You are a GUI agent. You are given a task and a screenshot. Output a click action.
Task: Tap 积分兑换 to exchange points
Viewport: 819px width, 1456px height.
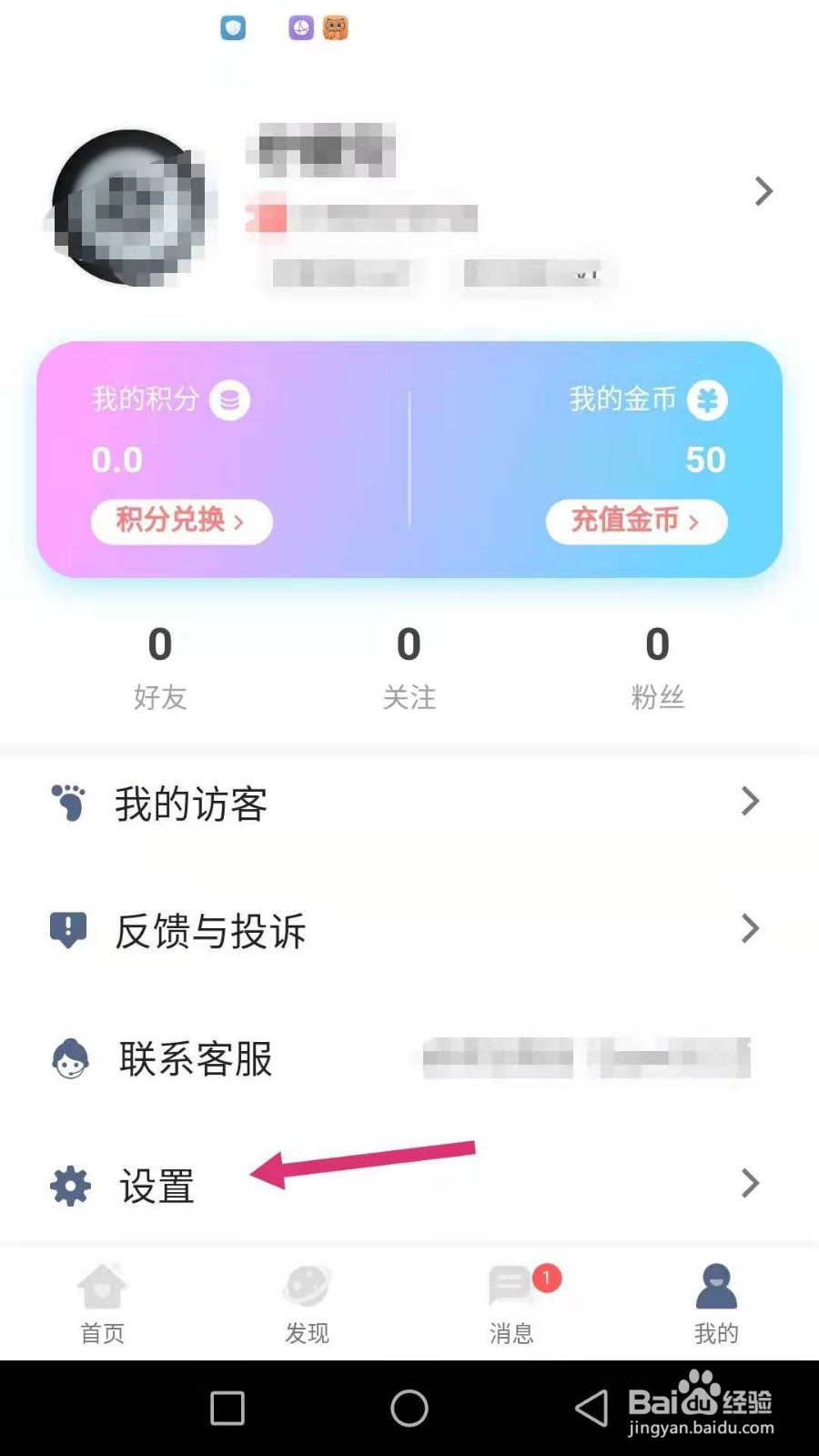click(180, 521)
